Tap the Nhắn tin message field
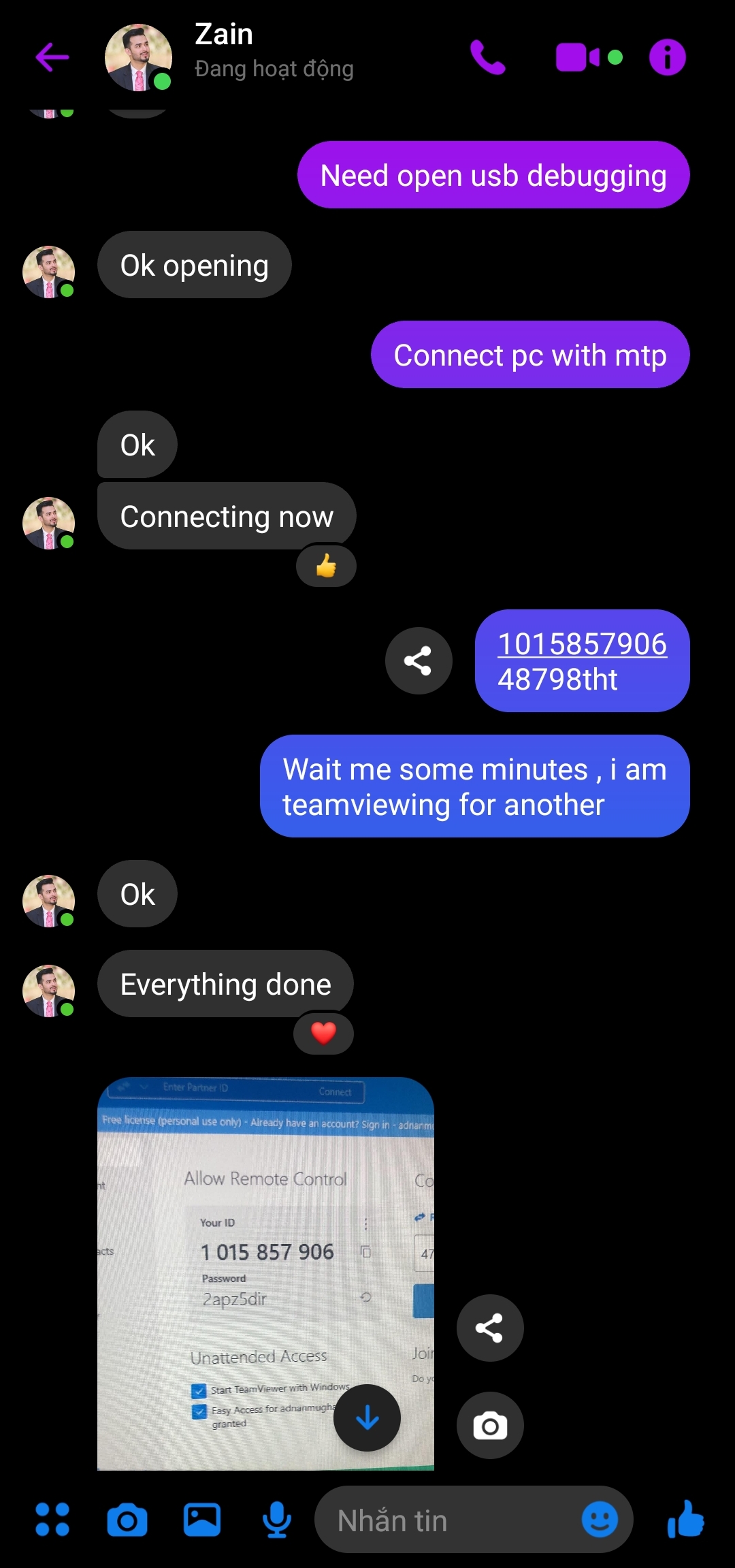This screenshot has width=735, height=1568. click(442, 1520)
